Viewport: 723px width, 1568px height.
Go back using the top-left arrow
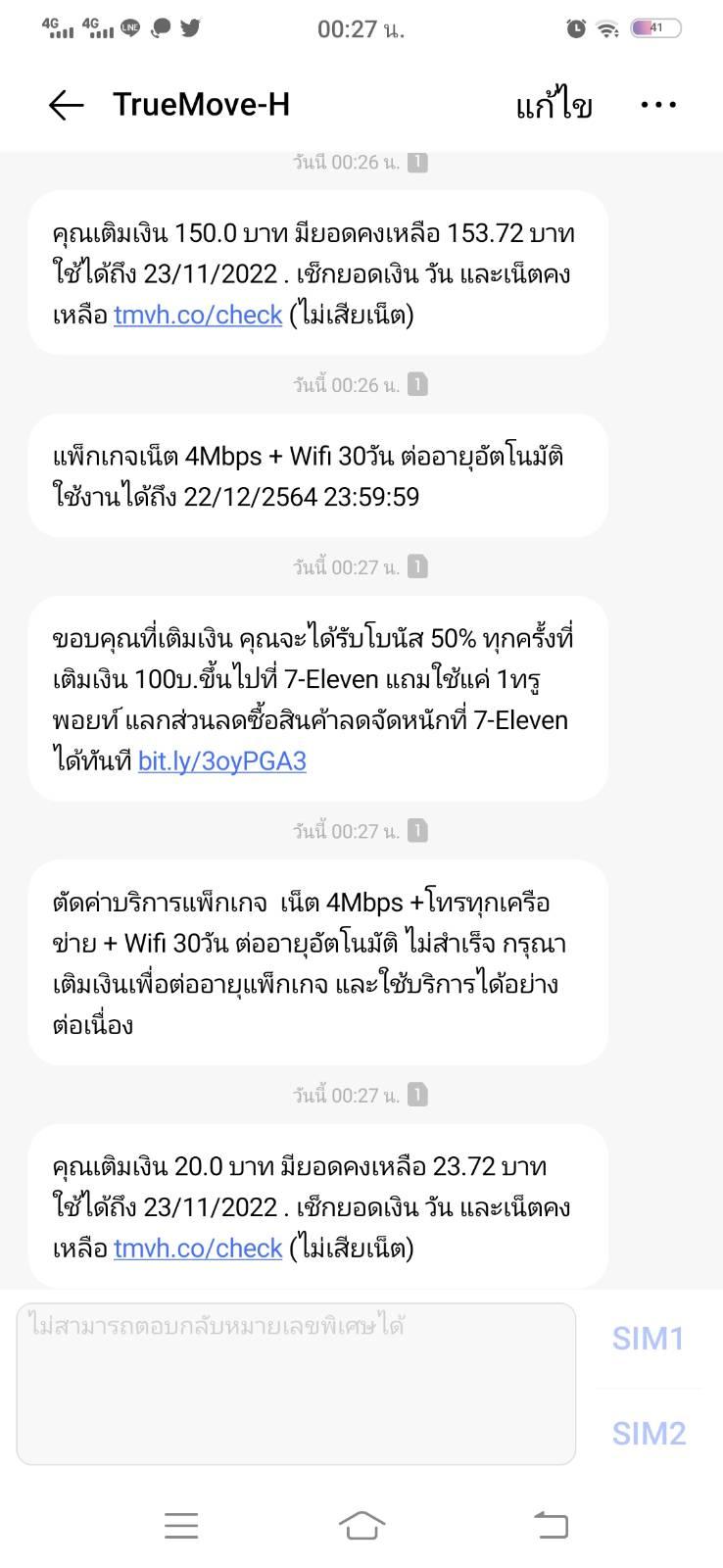(x=66, y=105)
